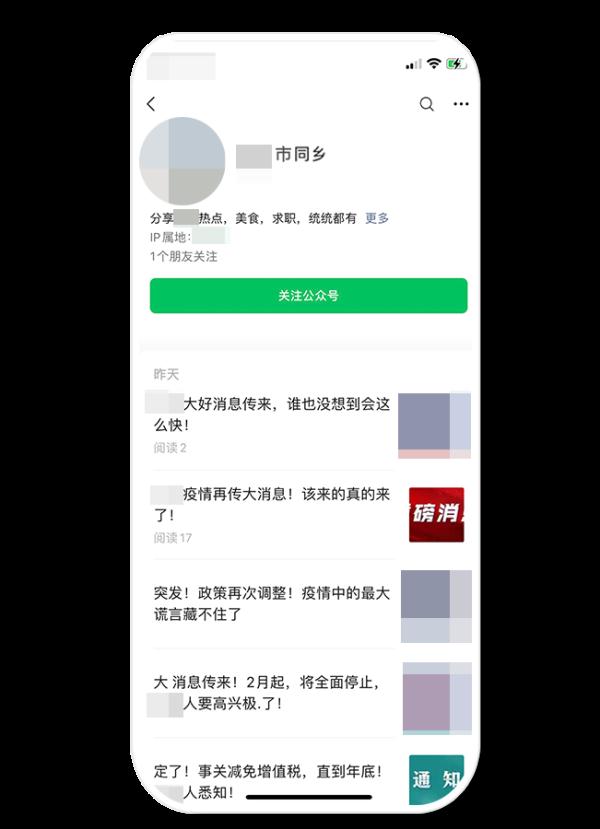Open article 突发！政策再次调整
600x829 pixels.
(x=272, y=603)
